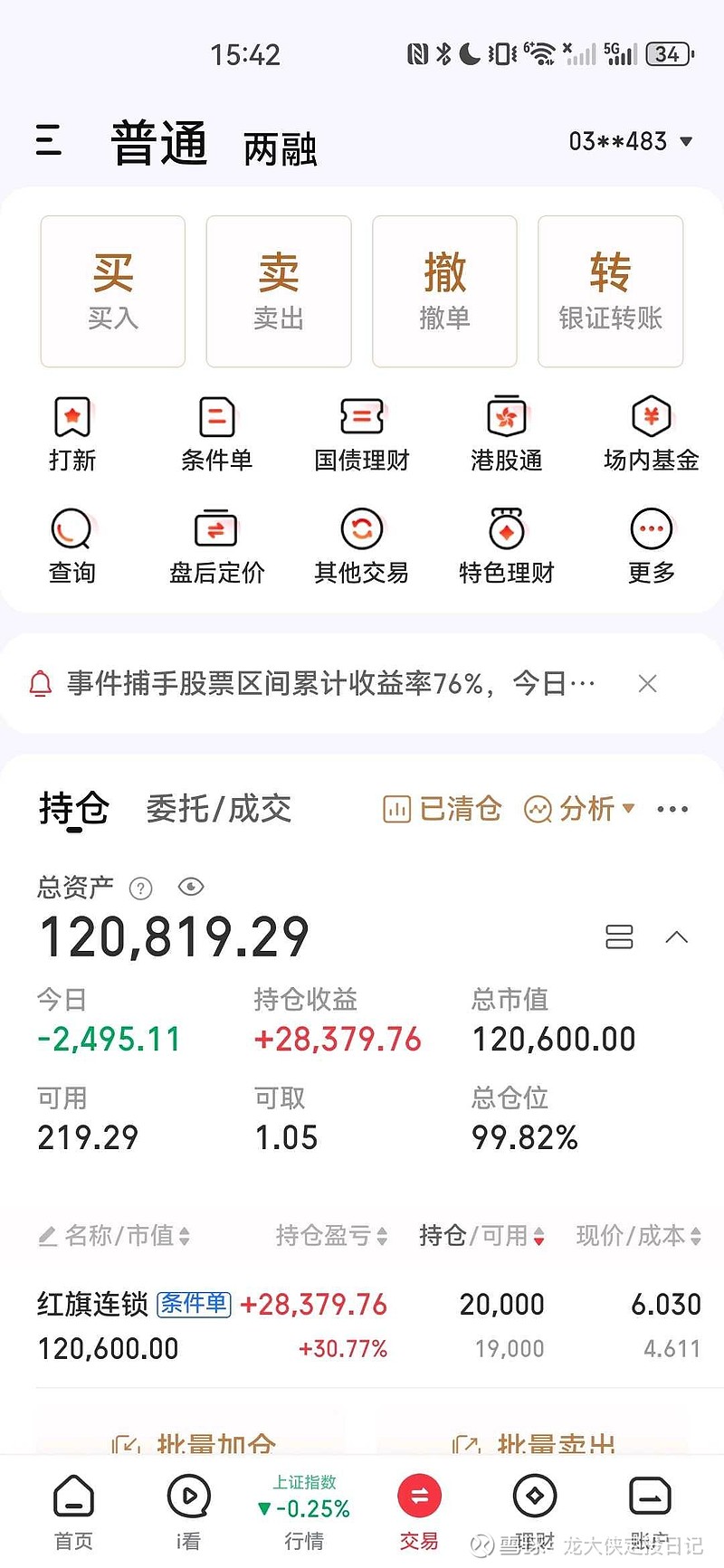Image resolution: width=724 pixels, height=1568 pixels.
Task: Tap the 买入 buy button
Action: tap(112, 290)
